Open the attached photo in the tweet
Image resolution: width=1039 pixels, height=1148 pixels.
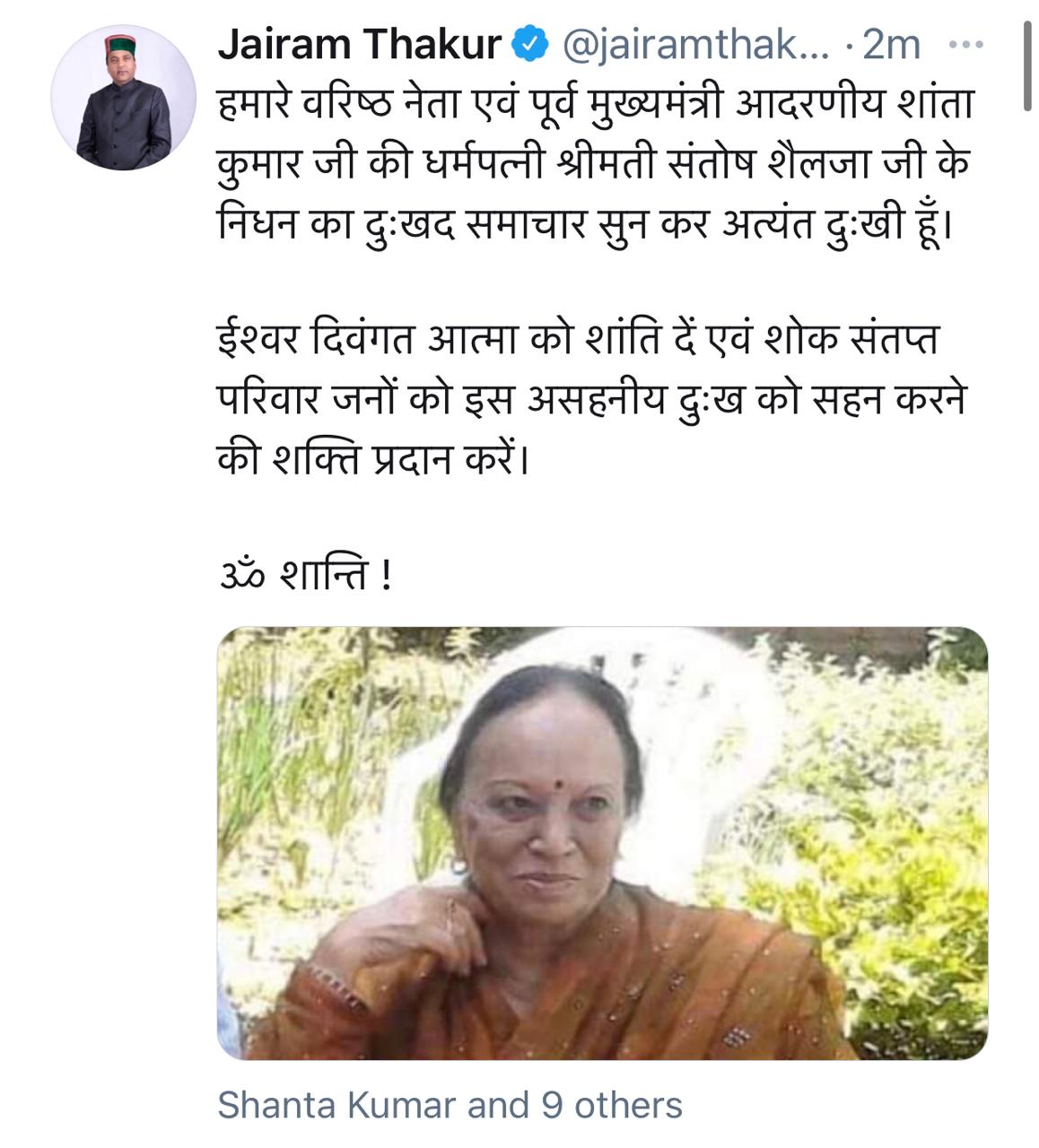pos(602,843)
